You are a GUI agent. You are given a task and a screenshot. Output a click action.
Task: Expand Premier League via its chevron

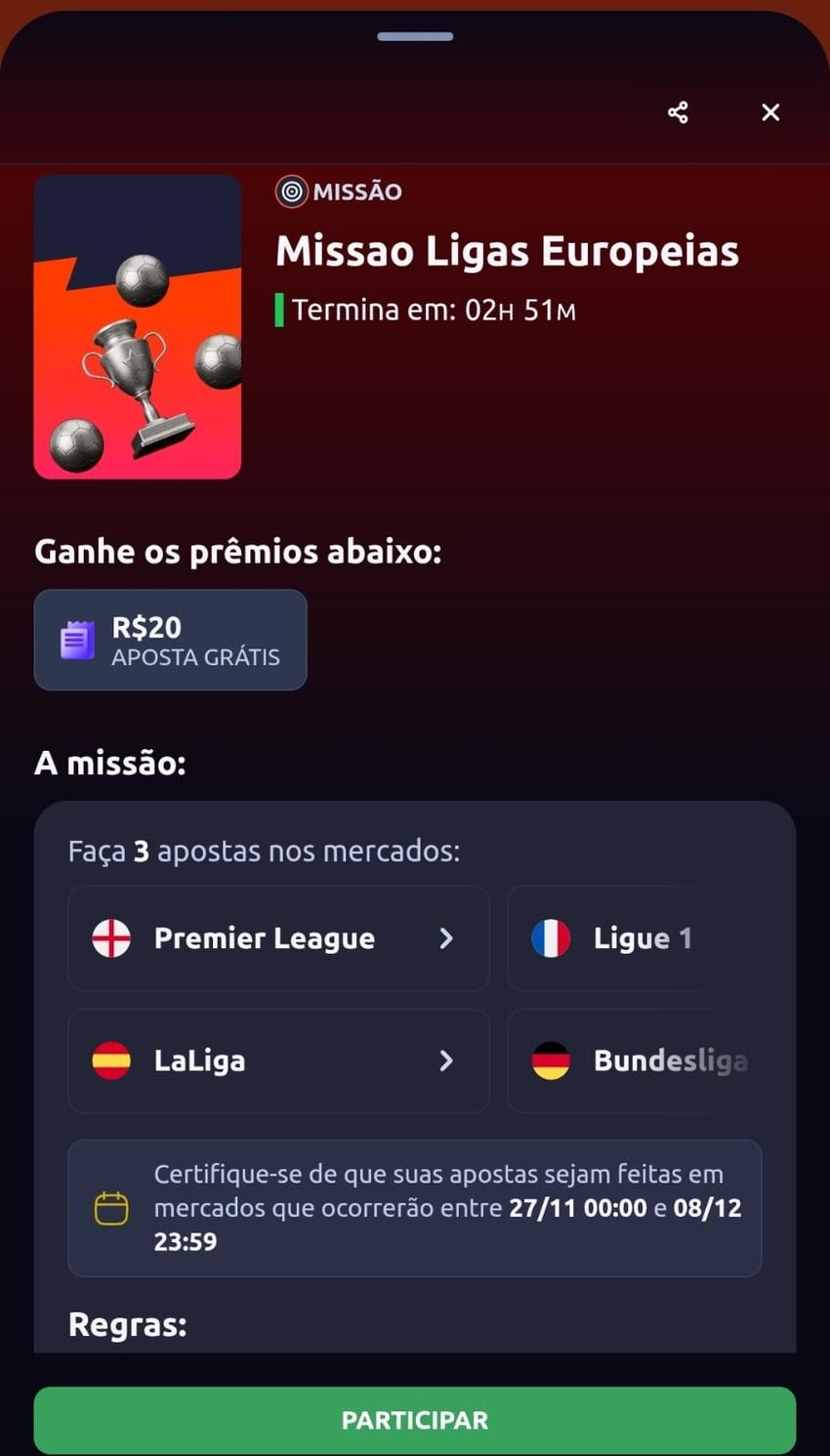[447, 937]
